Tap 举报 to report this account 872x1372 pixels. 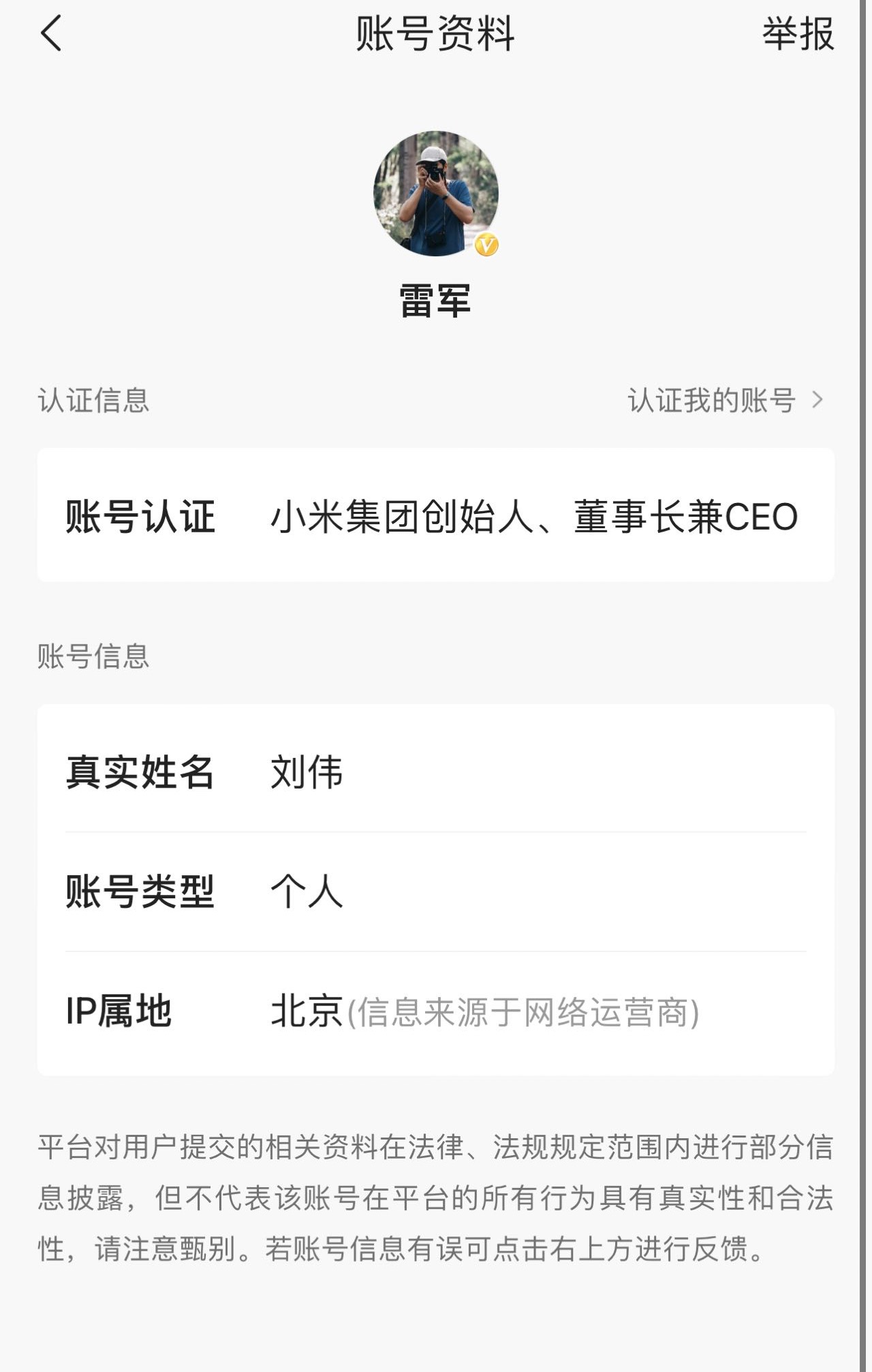[x=797, y=33]
